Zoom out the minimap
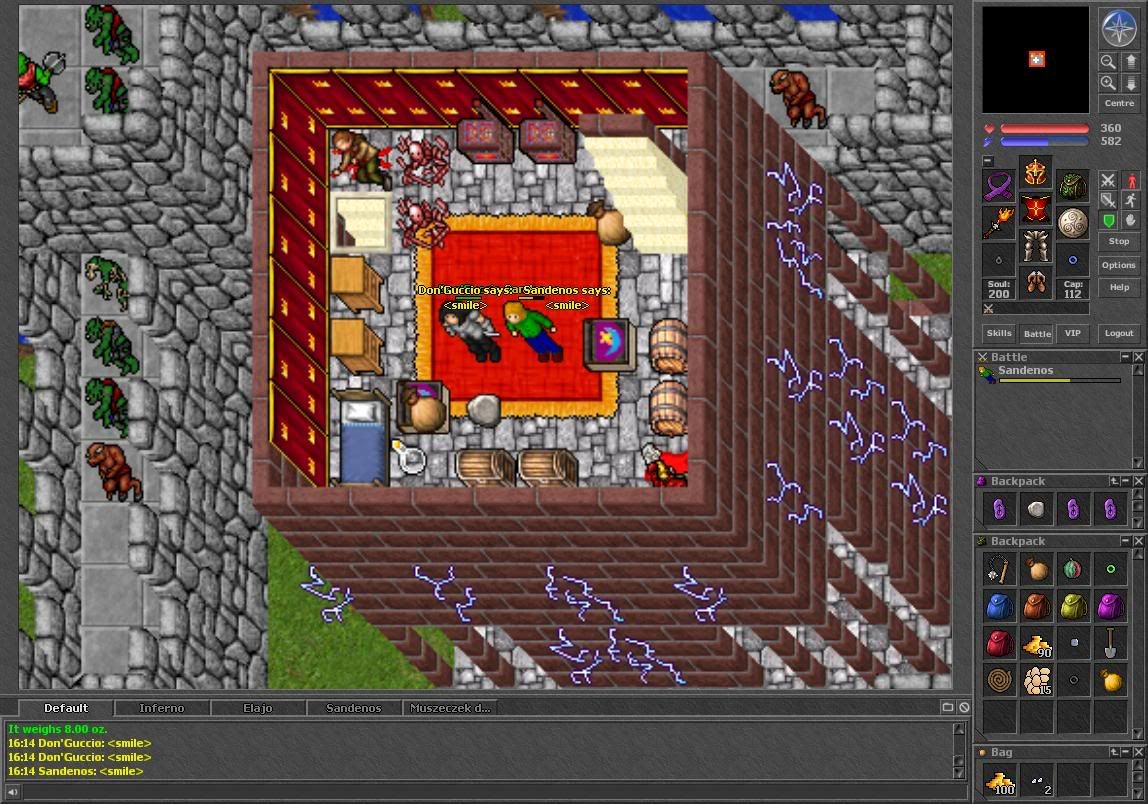The image size is (1148, 804). [x=1108, y=61]
